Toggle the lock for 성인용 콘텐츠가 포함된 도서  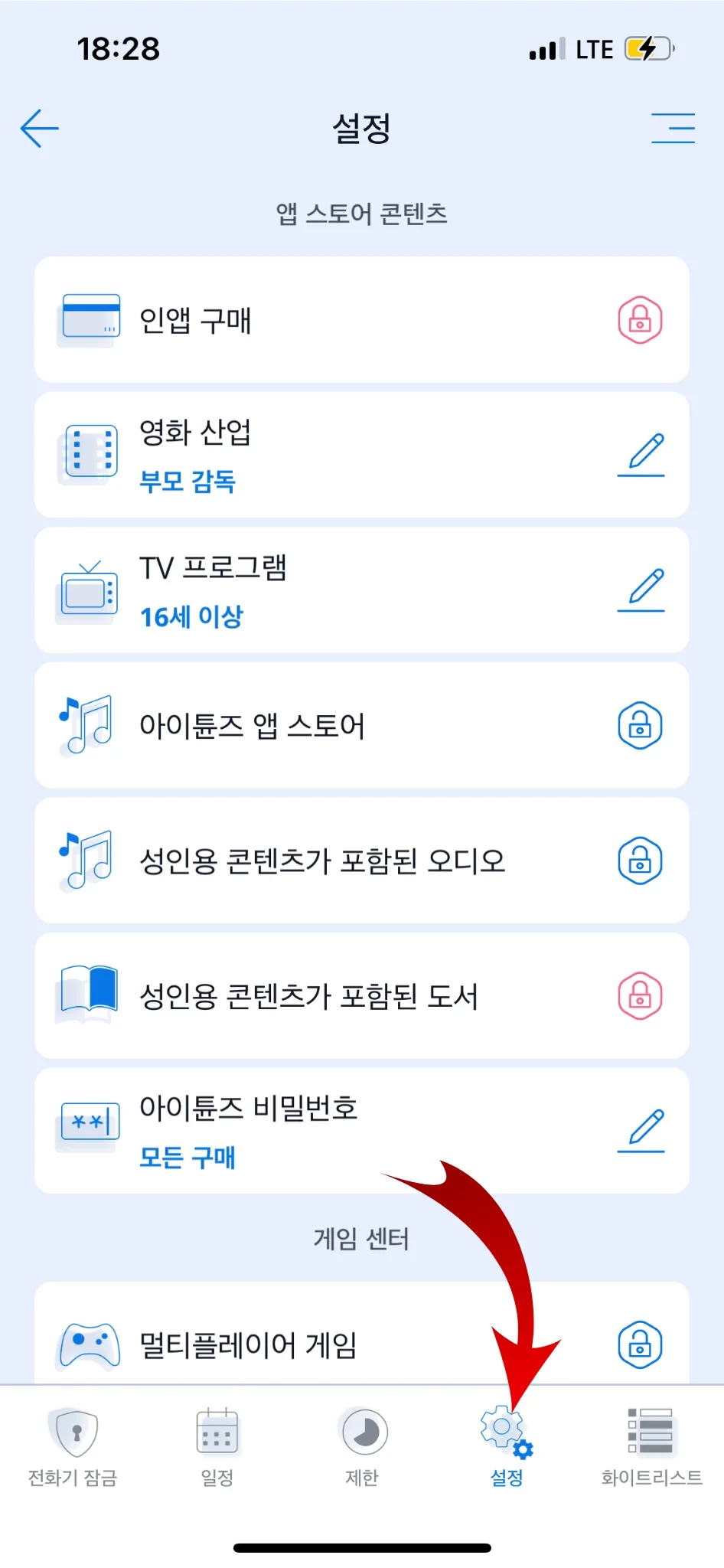point(640,996)
